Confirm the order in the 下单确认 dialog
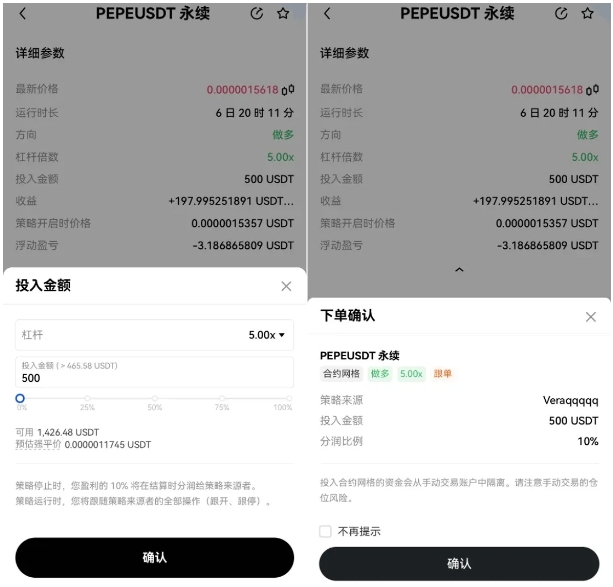613x587 pixels. coord(459,563)
